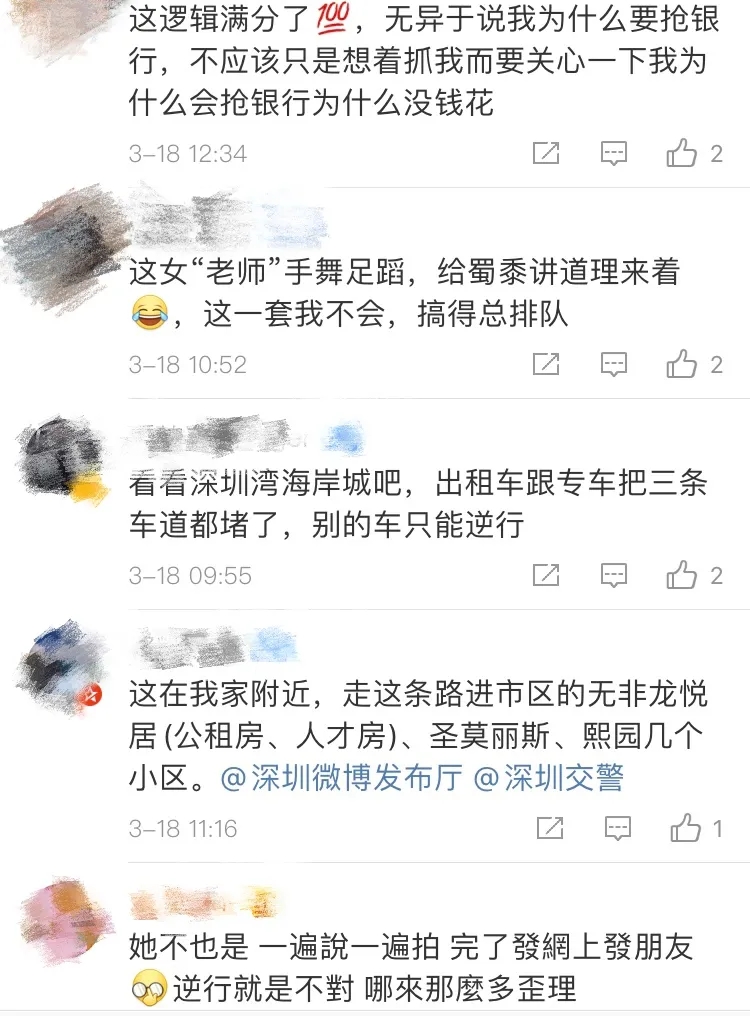Repost the comment posted at 12:34
The image size is (750, 1016).
[546, 154]
